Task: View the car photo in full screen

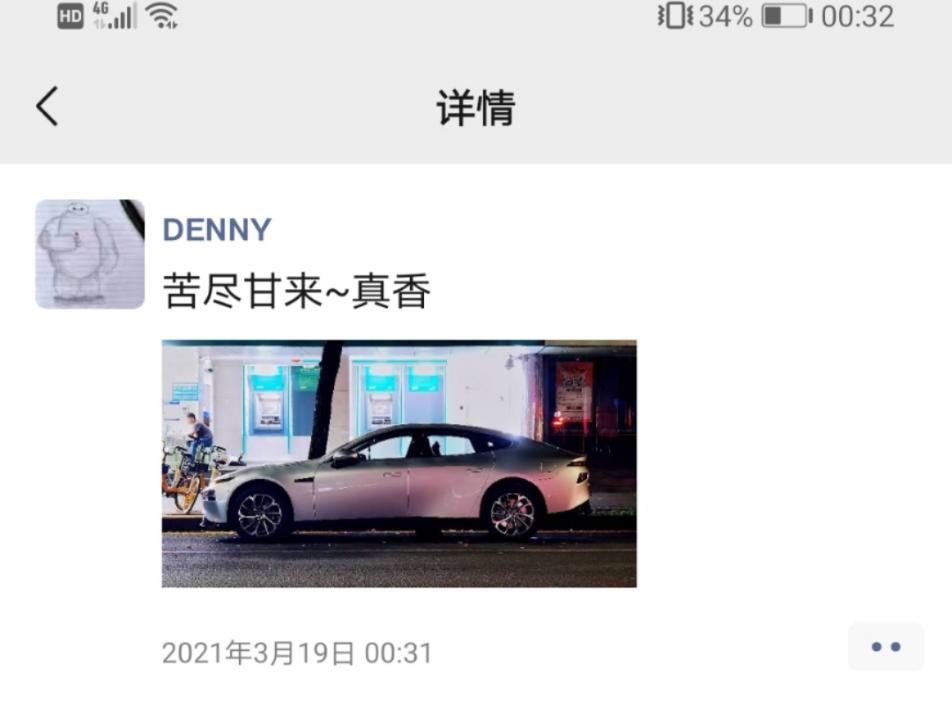Action: click(399, 463)
